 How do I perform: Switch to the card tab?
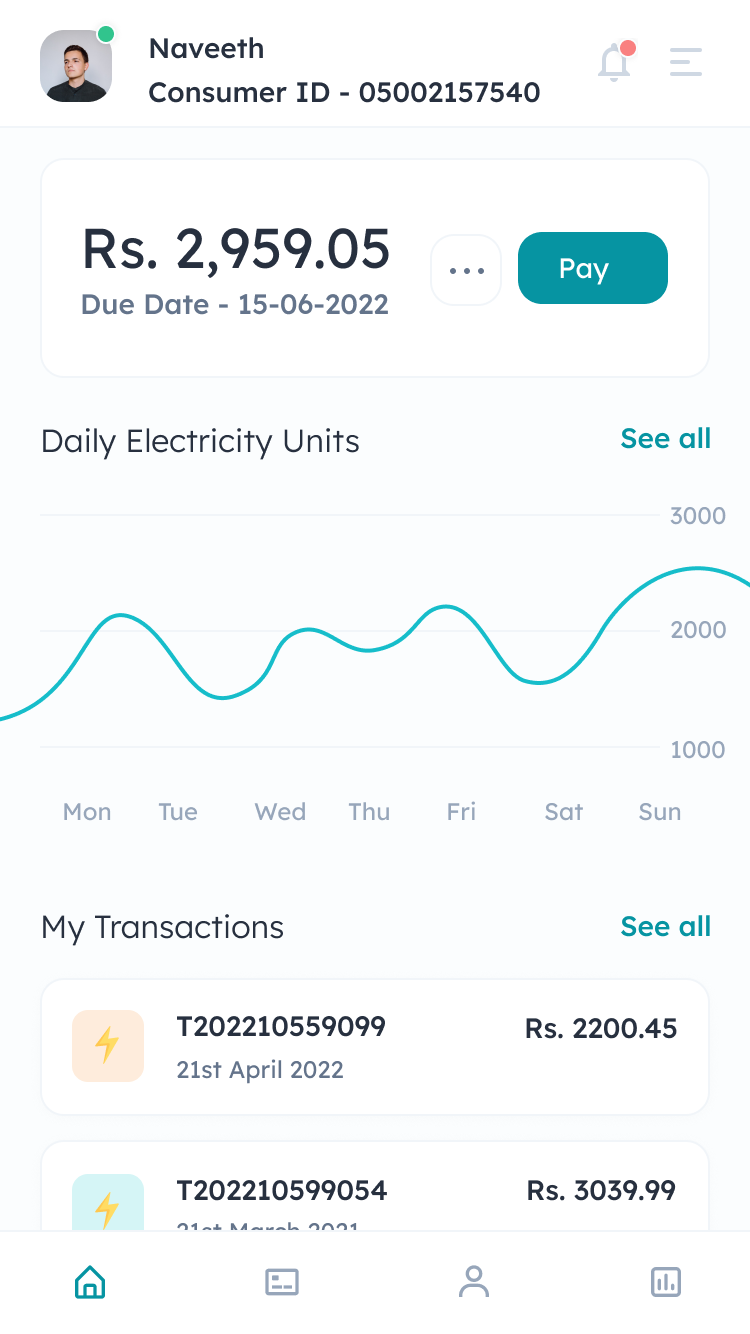tap(282, 1282)
